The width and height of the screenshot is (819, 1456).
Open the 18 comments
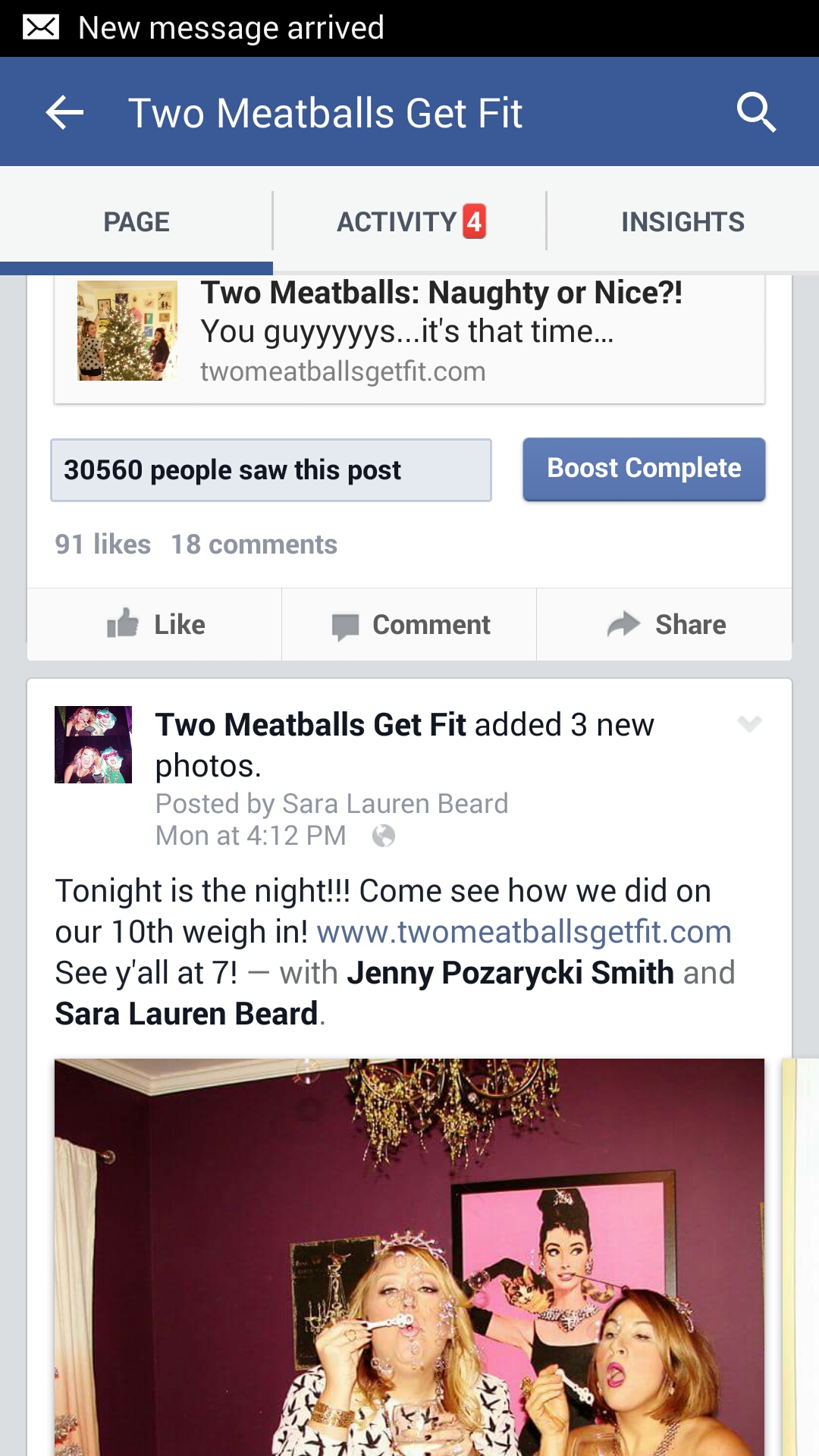pos(254,544)
